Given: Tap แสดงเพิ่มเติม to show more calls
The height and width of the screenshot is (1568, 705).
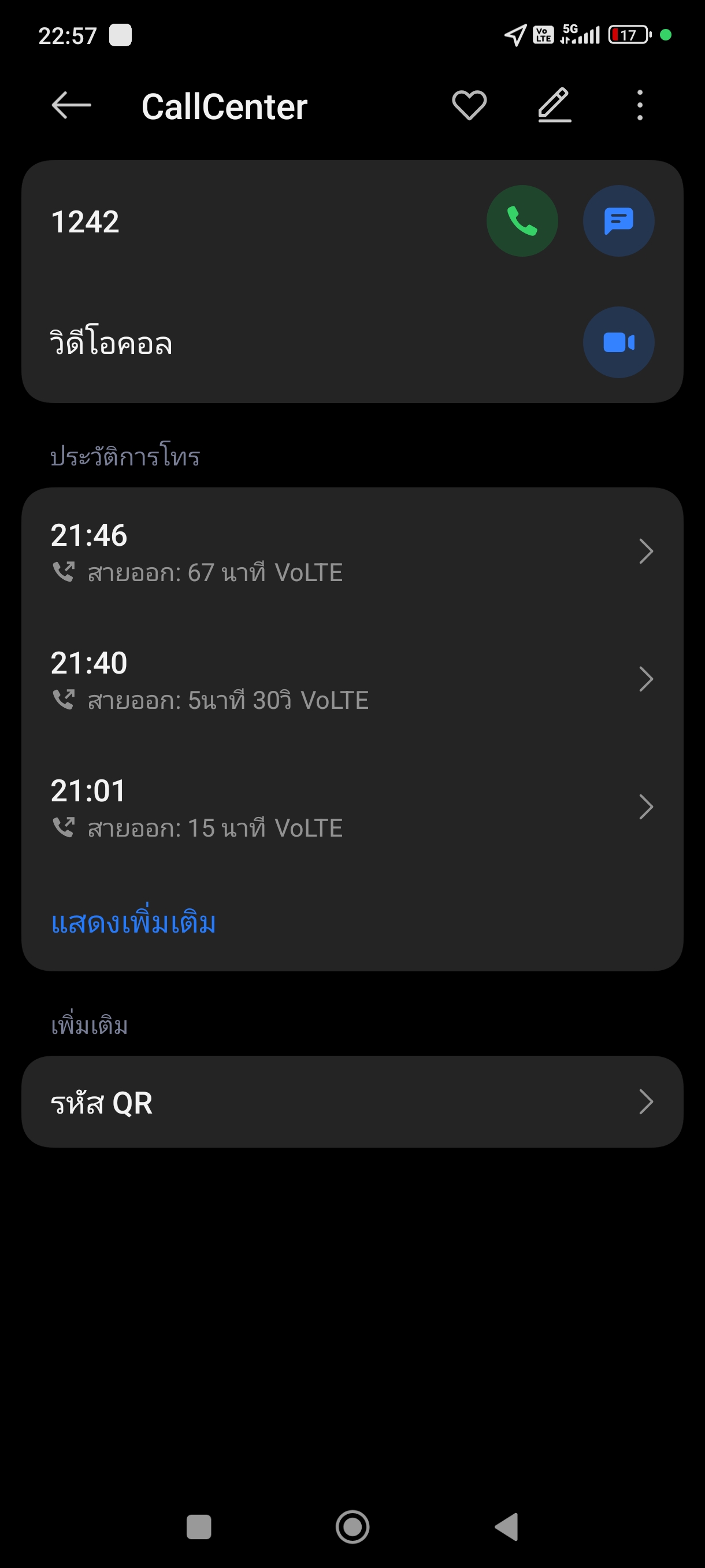Looking at the screenshot, I should [133, 922].
